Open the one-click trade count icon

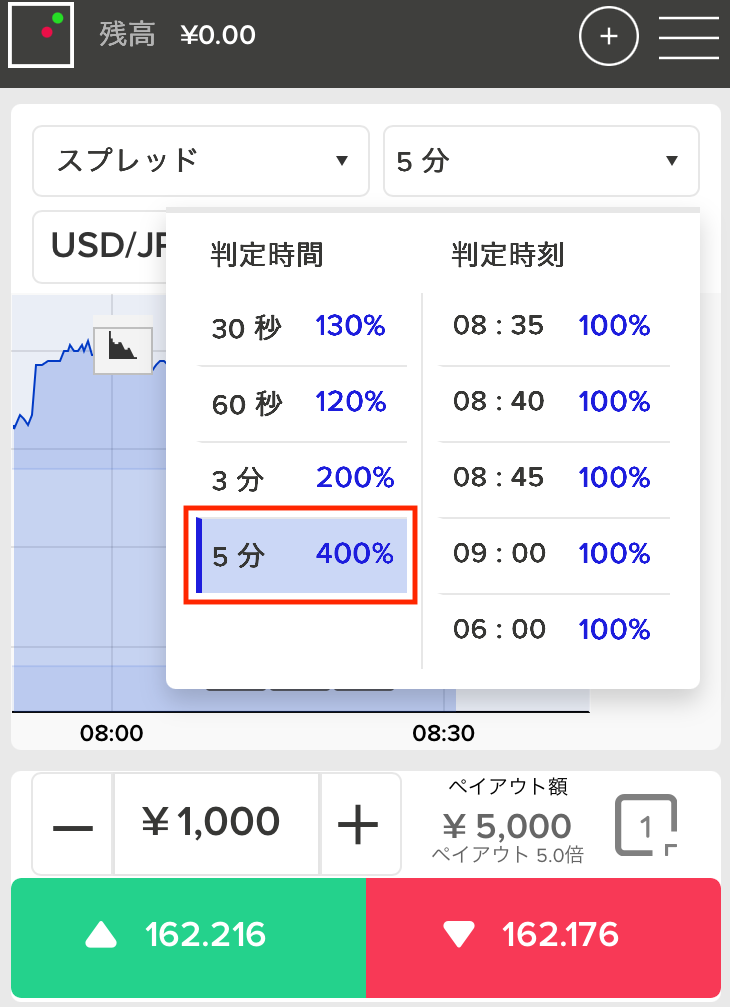click(646, 826)
